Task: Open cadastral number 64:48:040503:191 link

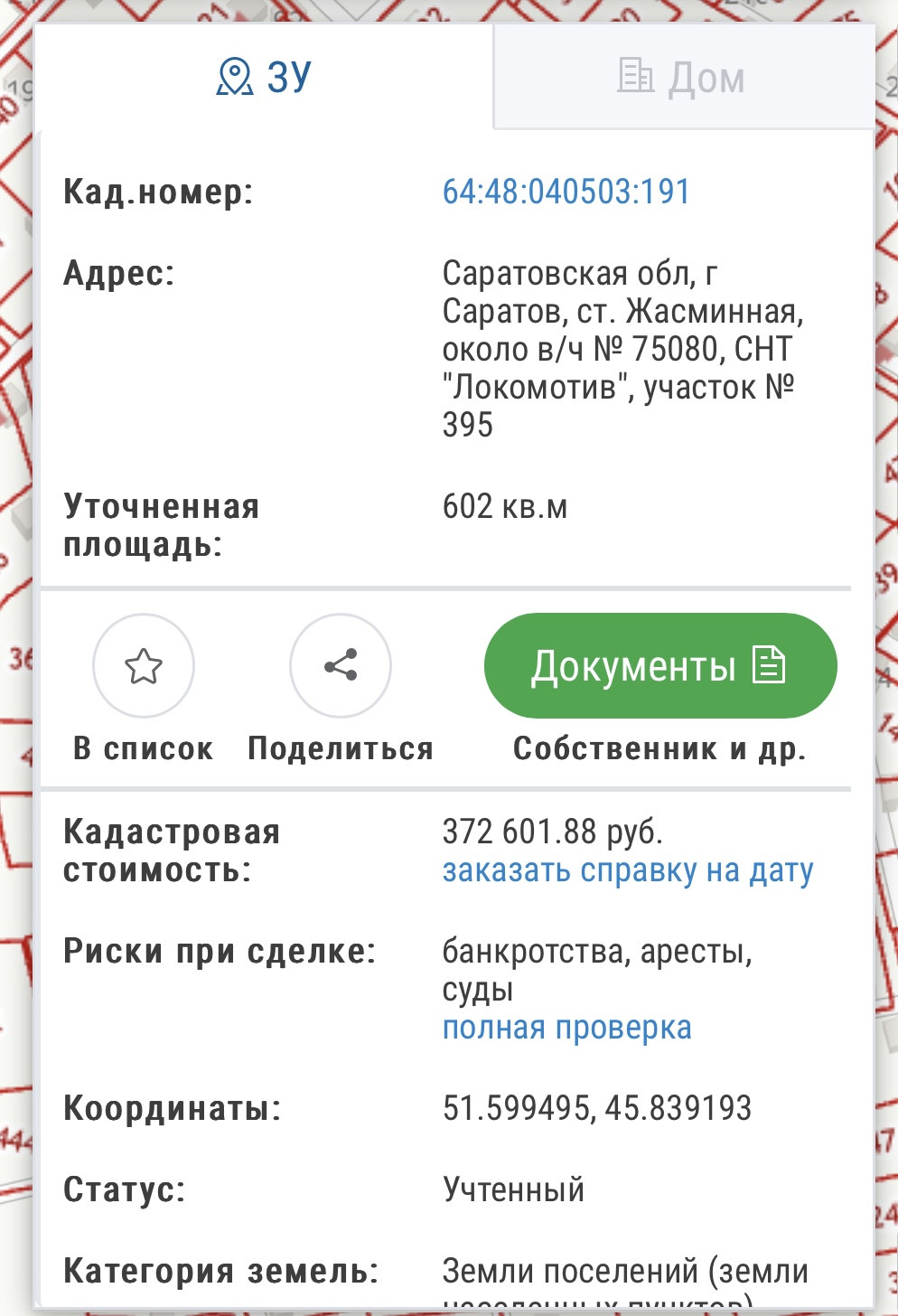Action: point(566,192)
